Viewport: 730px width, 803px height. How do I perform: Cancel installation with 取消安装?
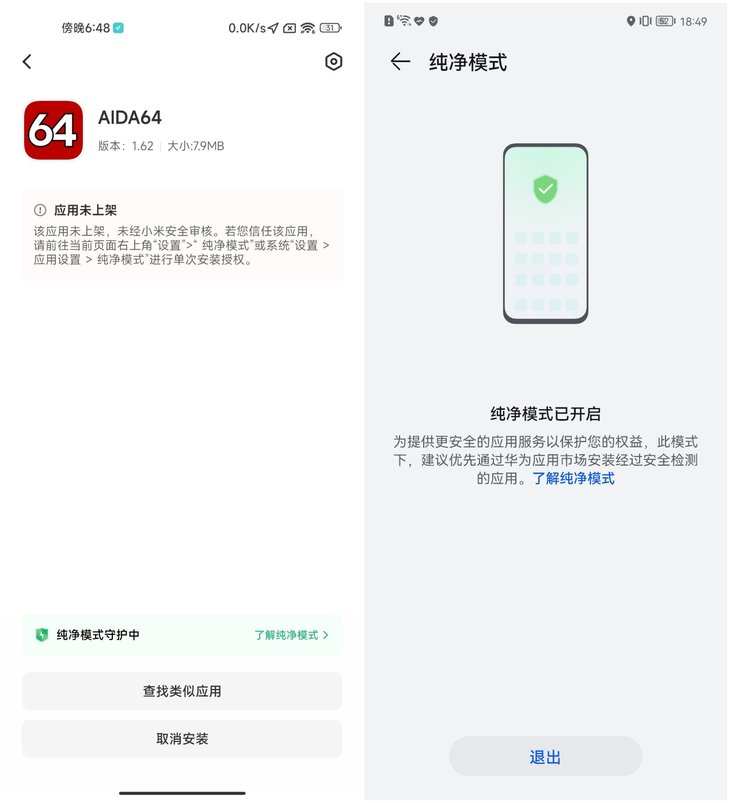[x=182, y=739]
